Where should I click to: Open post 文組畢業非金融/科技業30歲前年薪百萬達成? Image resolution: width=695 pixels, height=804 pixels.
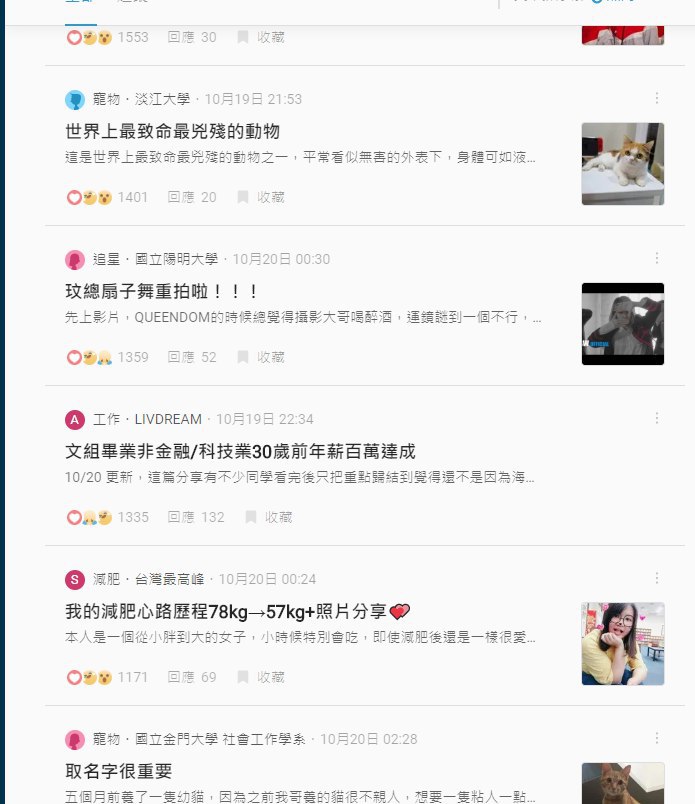tap(240, 451)
